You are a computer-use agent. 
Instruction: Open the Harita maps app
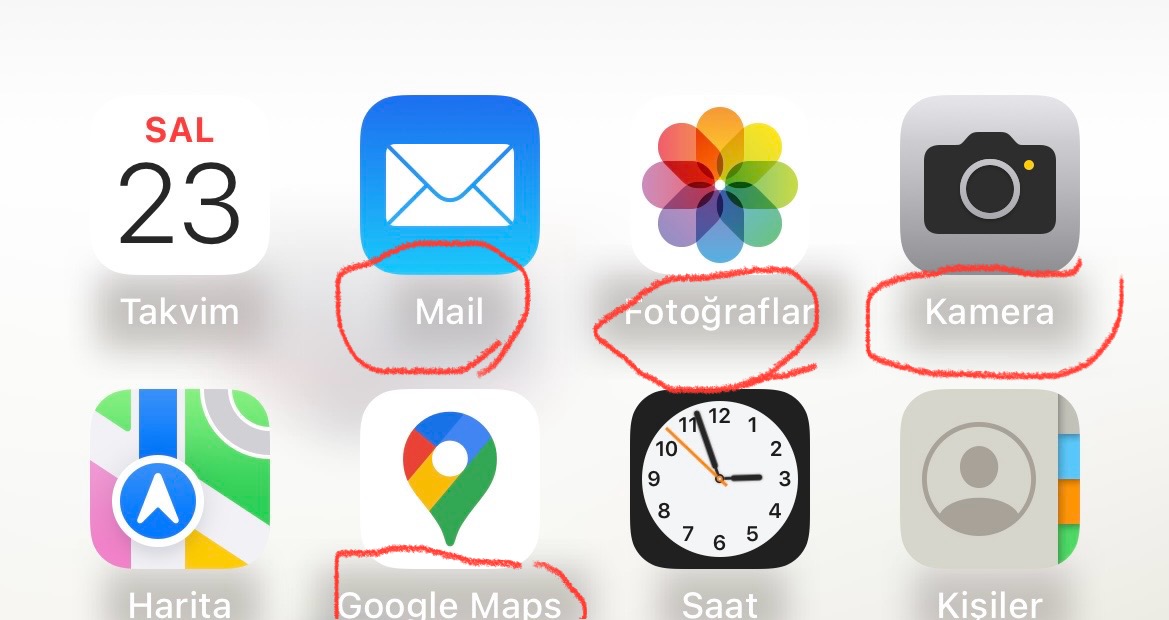click(179, 478)
